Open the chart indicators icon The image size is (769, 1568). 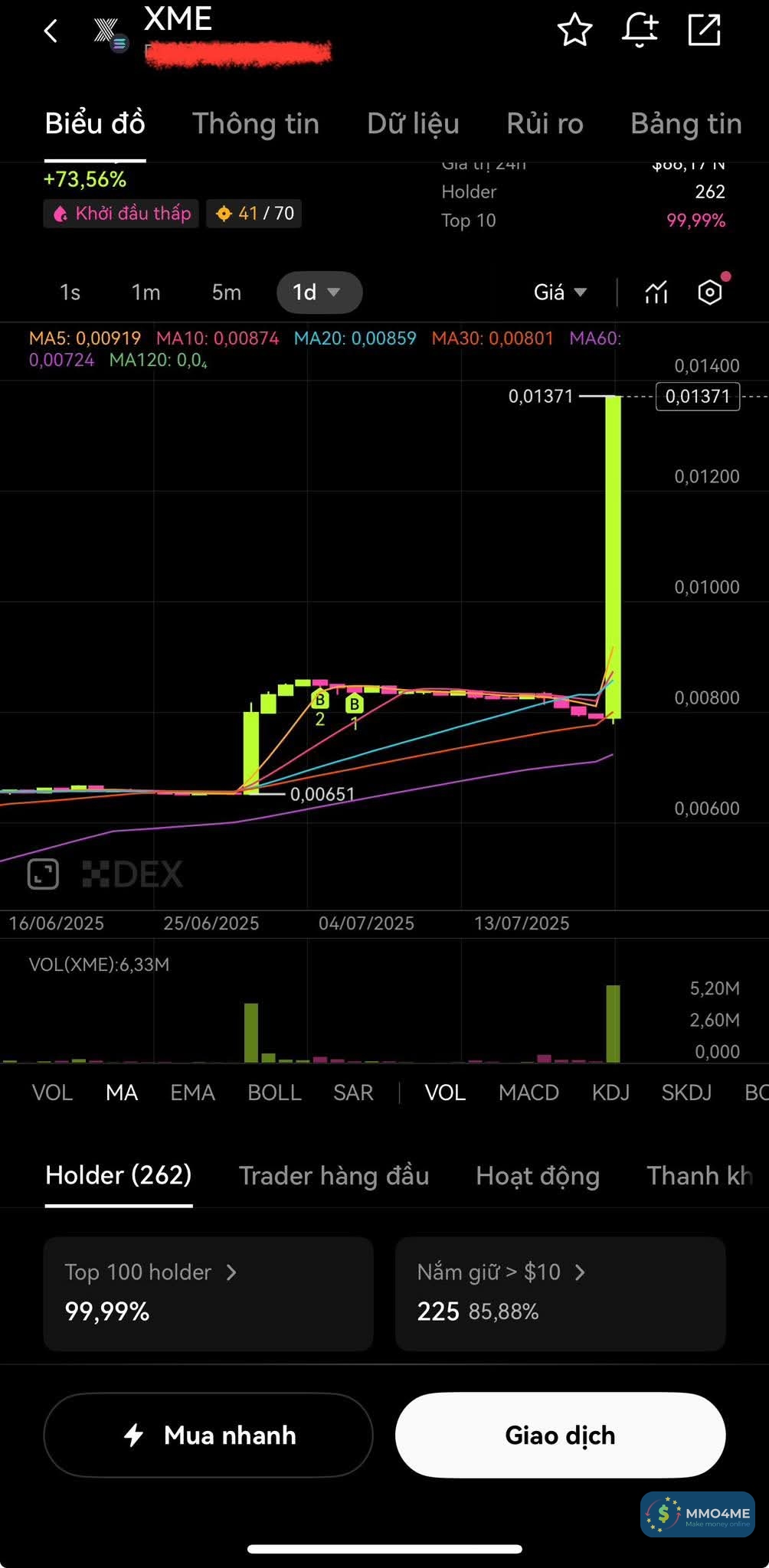[656, 292]
